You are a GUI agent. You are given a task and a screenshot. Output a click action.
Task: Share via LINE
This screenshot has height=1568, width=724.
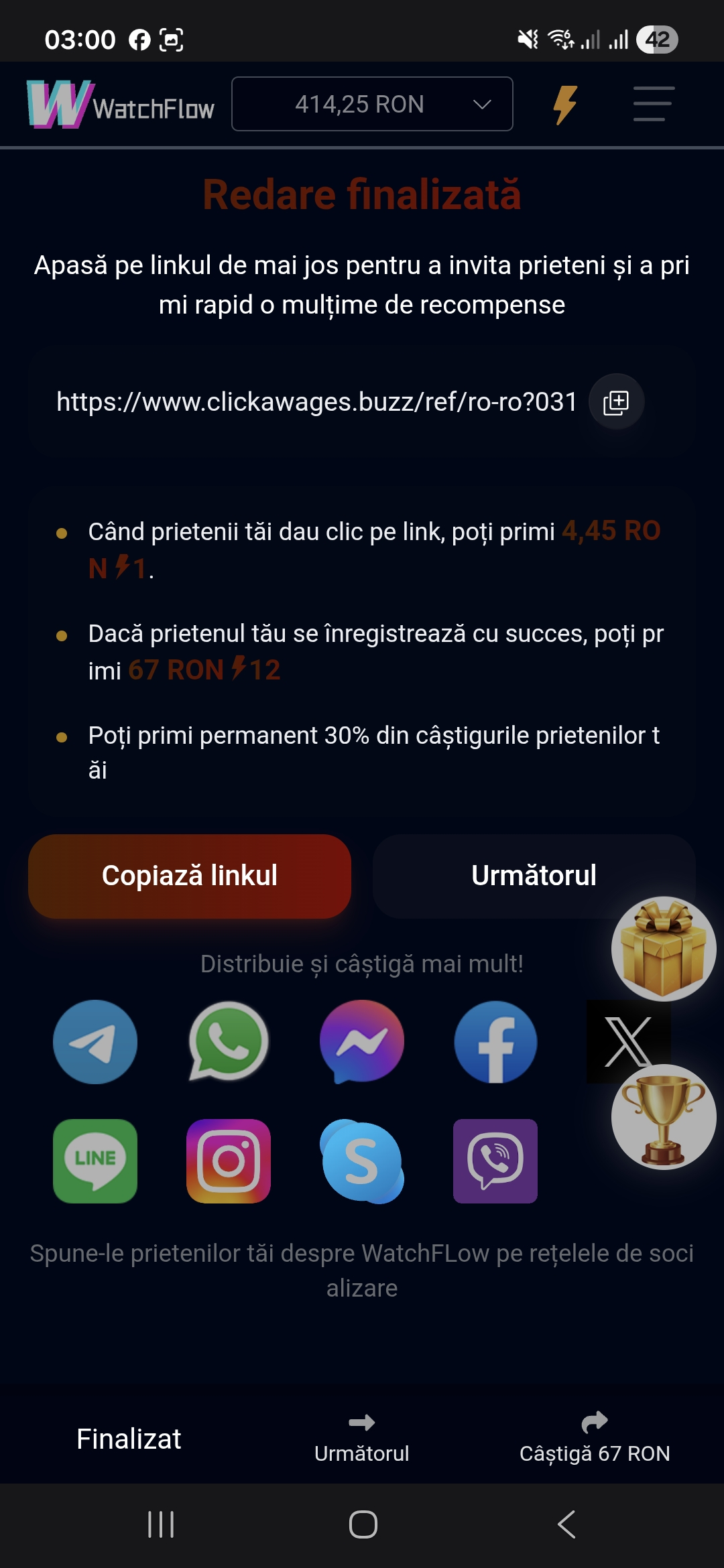(x=95, y=1161)
